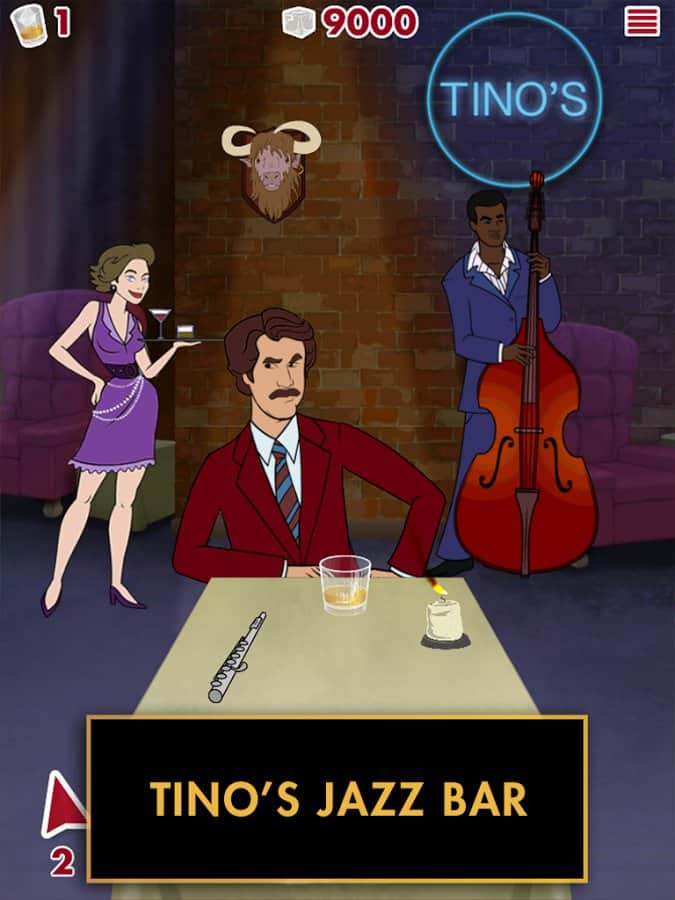Dismiss the Tino's Jazz Bar title banner
675x900 pixels.
337,798
